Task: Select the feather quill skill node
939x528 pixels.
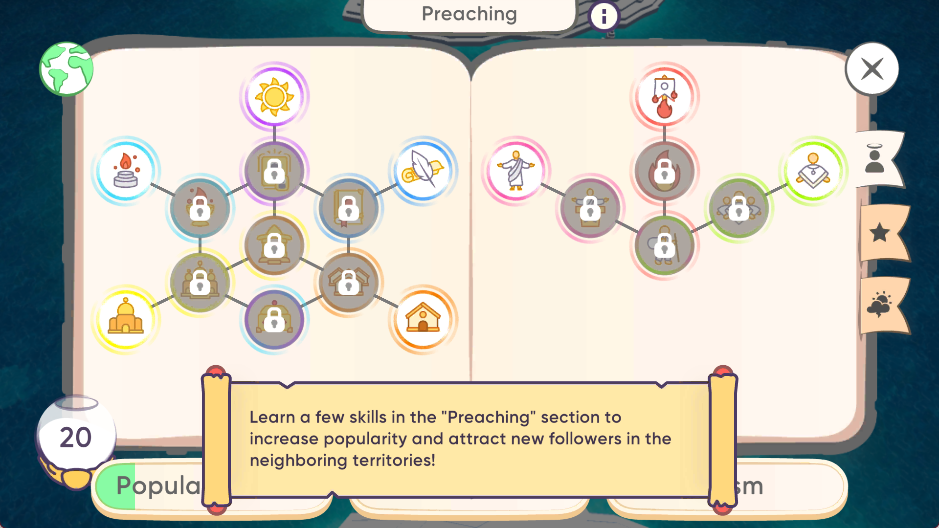Action: [x=421, y=169]
